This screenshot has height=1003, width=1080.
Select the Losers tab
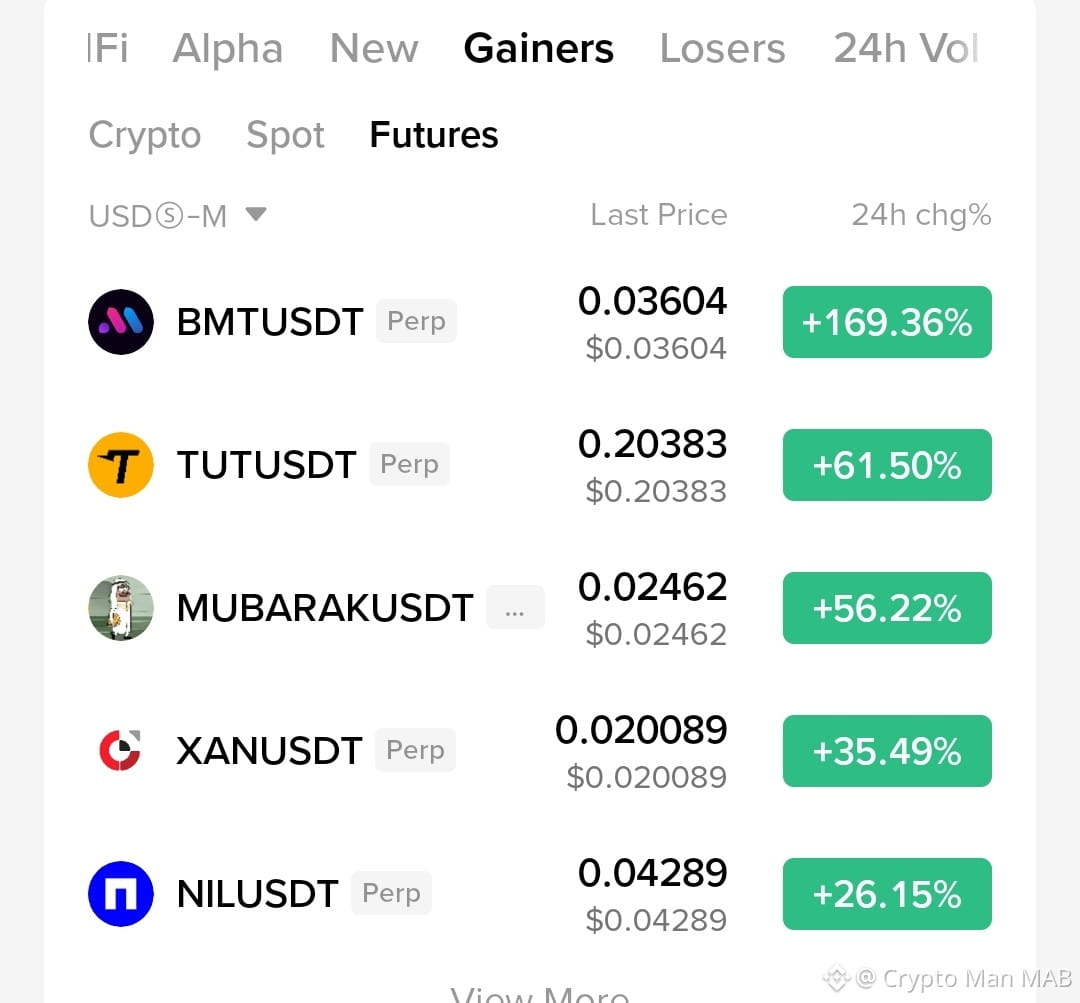723,49
